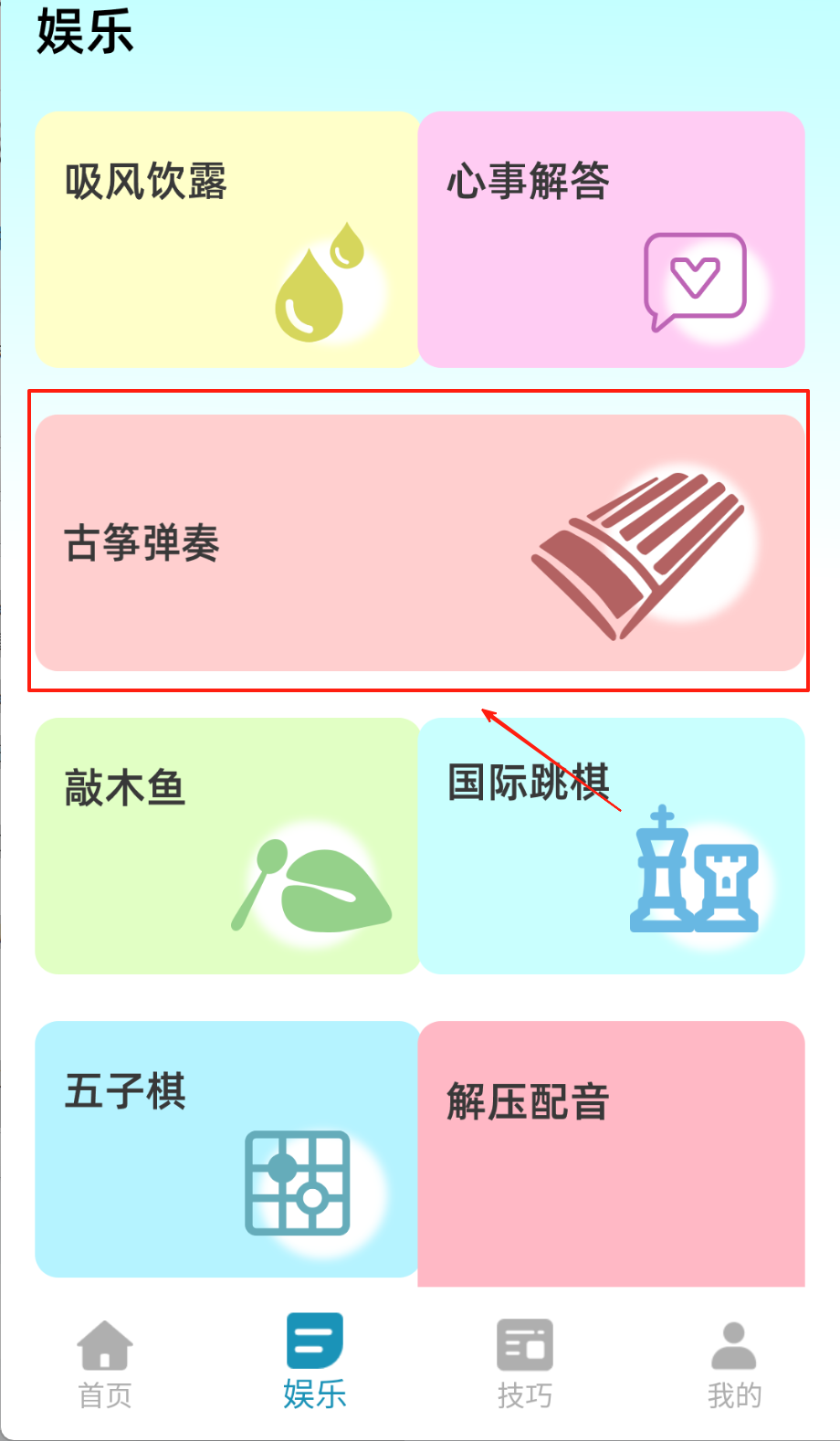The image size is (840, 1441).
Task: Open the 吸风饮露 card
Action: (226, 239)
